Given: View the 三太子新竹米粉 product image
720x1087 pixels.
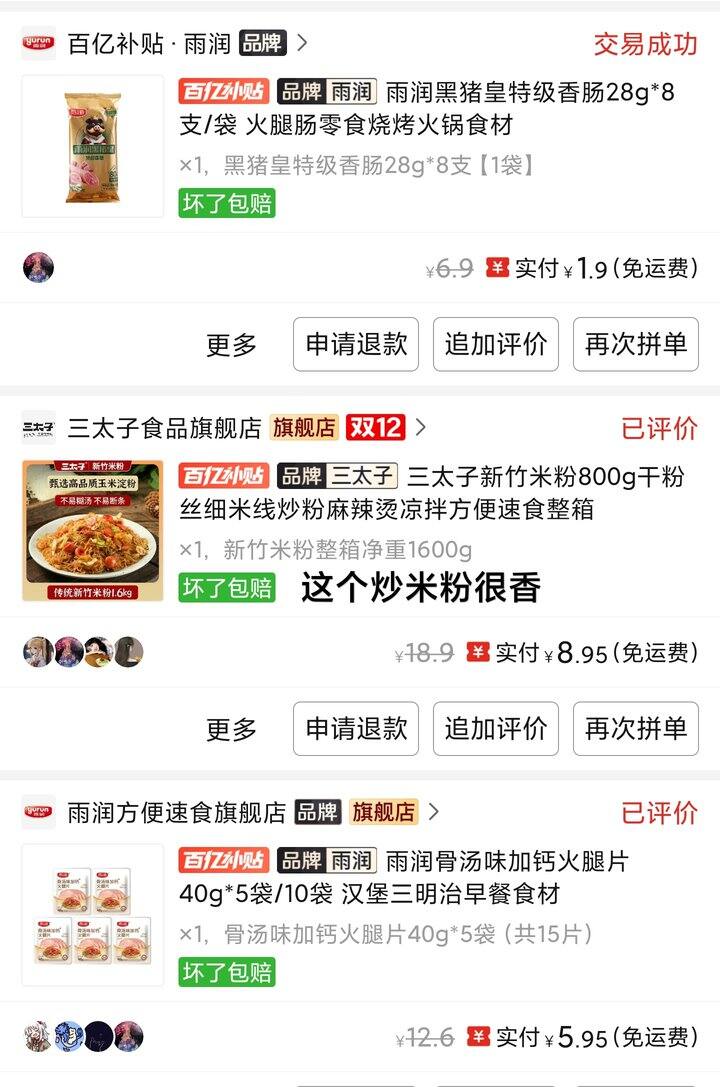Looking at the screenshot, I should (93, 530).
